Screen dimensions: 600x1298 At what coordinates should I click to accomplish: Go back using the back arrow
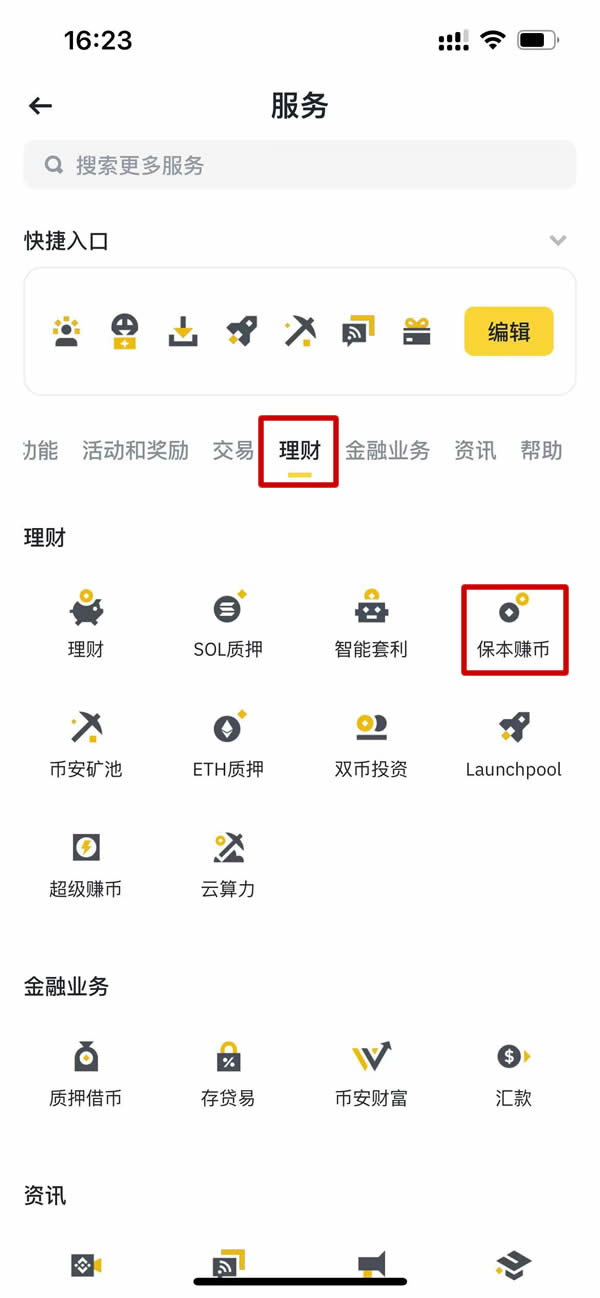coord(40,106)
